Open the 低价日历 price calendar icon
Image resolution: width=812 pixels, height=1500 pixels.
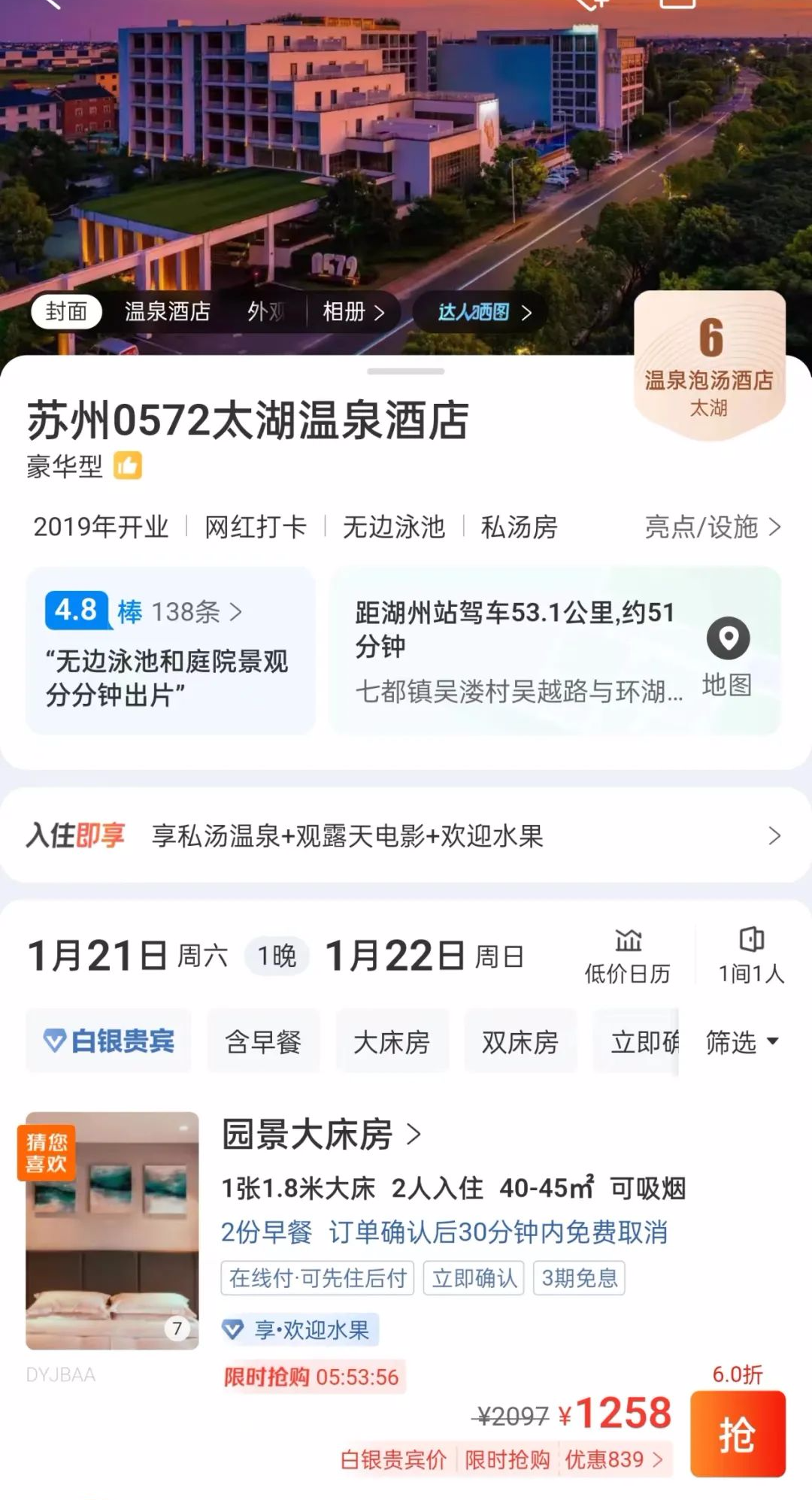pos(629,951)
